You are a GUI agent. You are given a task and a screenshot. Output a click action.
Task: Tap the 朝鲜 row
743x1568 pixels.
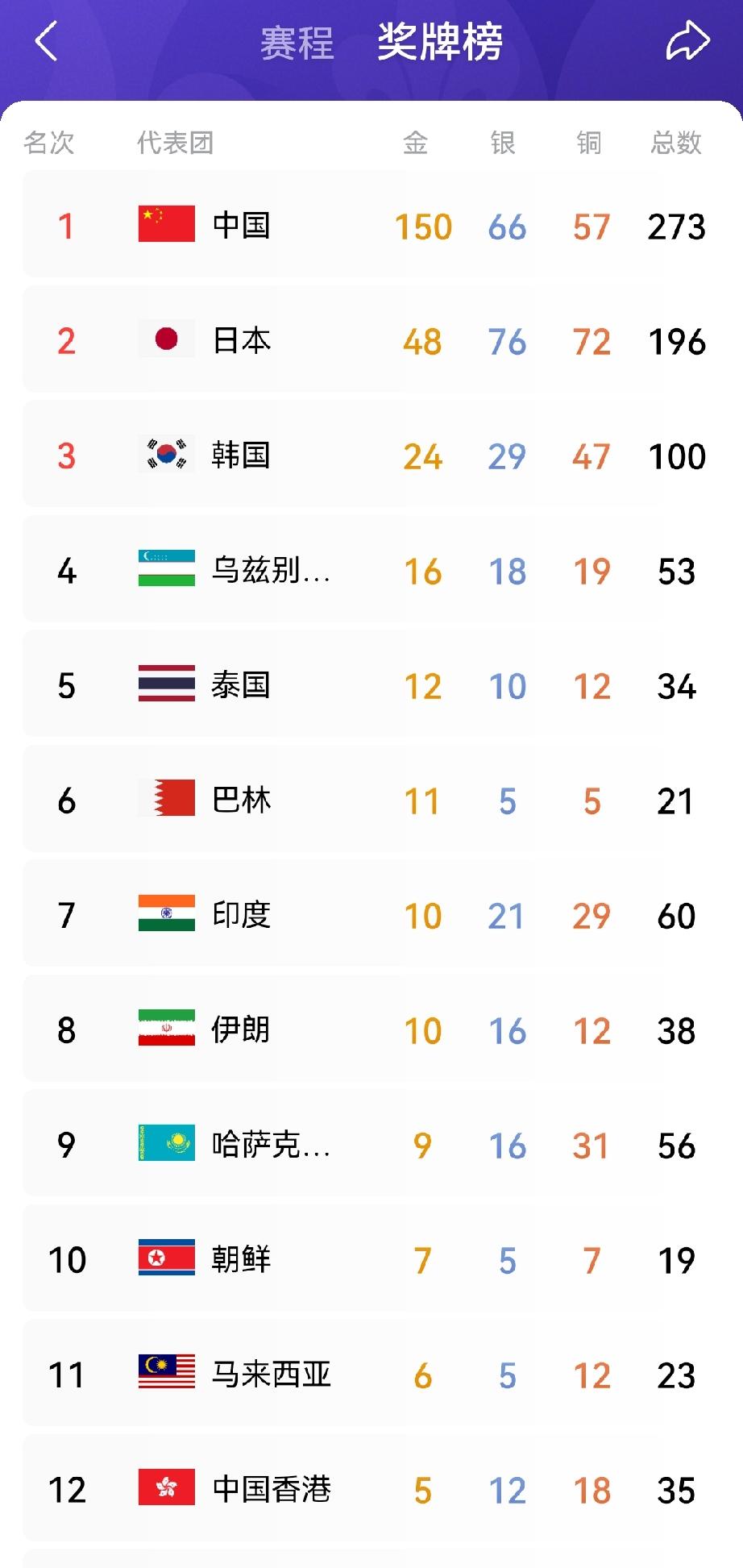(x=371, y=1258)
